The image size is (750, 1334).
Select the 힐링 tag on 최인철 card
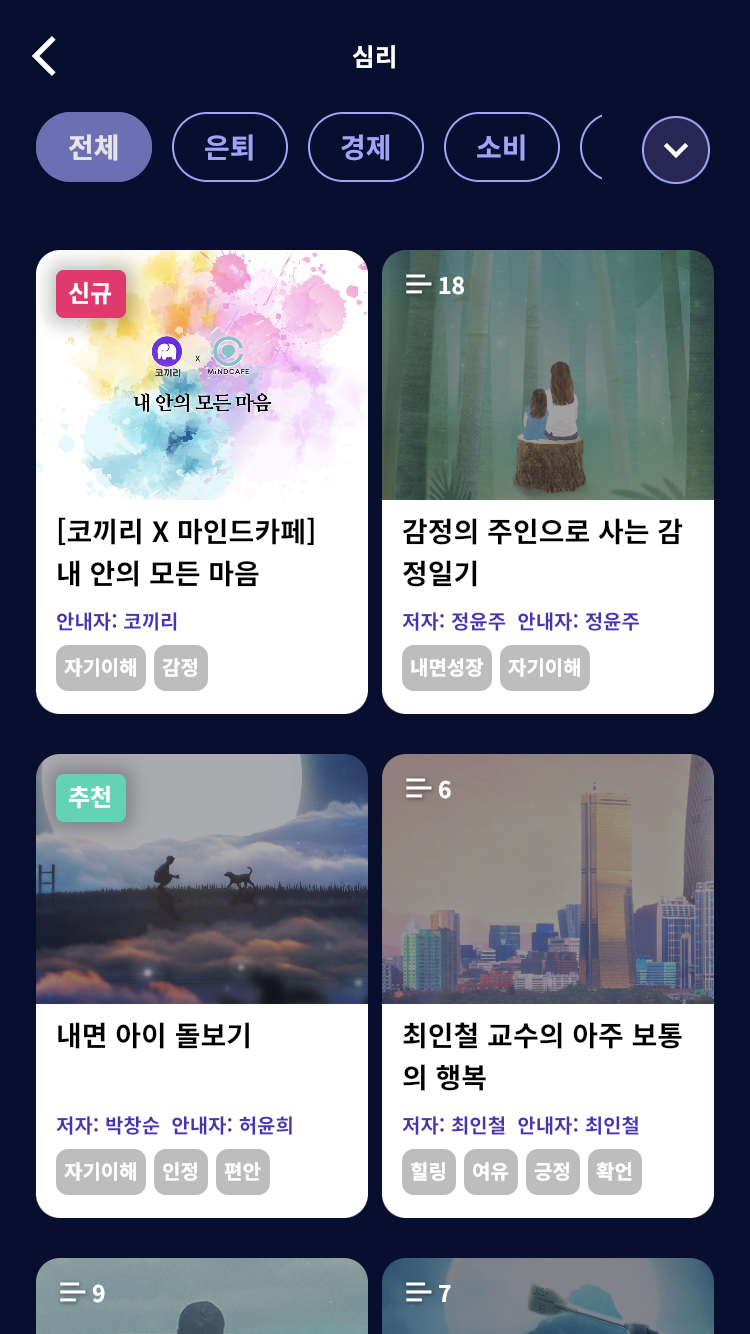click(x=428, y=1171)
